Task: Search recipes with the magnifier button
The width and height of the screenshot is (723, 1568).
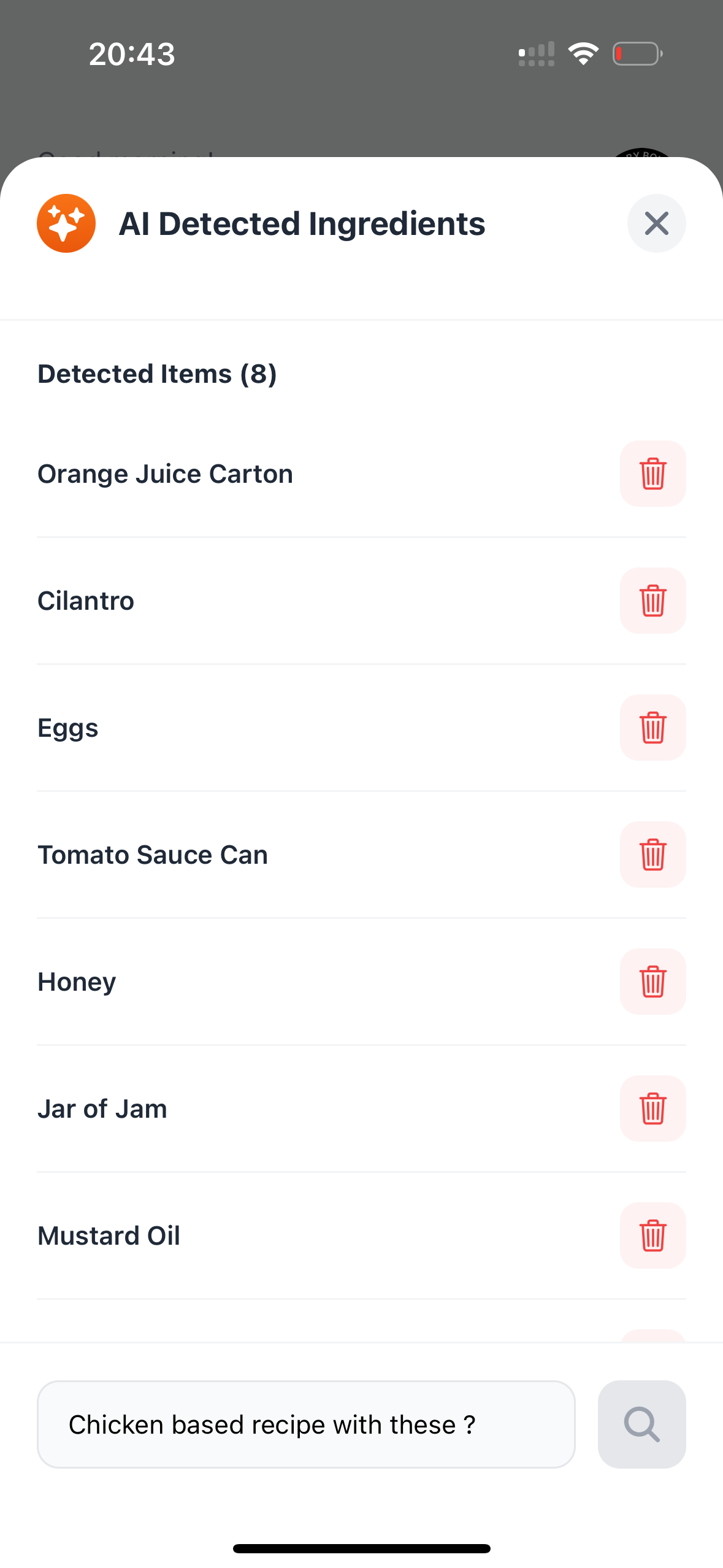Action: pyautogui.click(x=641, y=1424)
